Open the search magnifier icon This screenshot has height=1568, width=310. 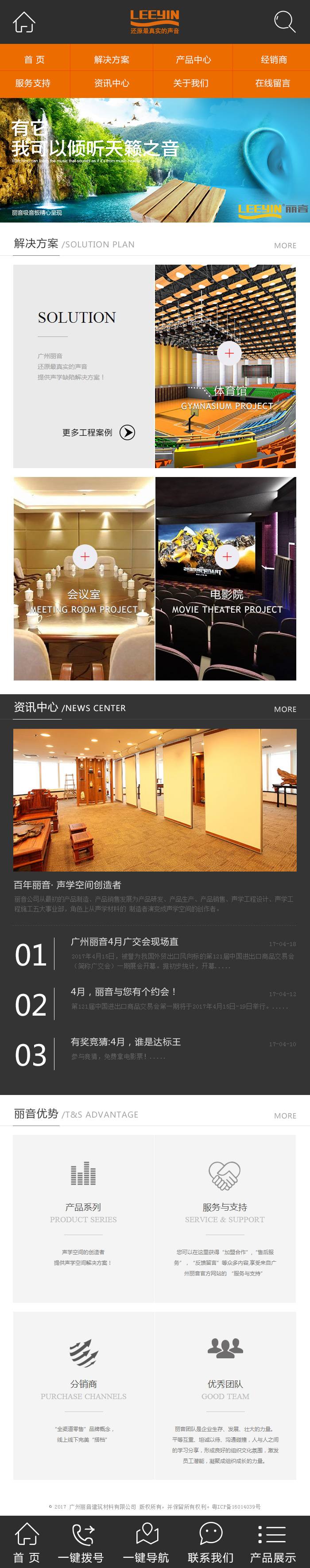(x=284, y=22)
